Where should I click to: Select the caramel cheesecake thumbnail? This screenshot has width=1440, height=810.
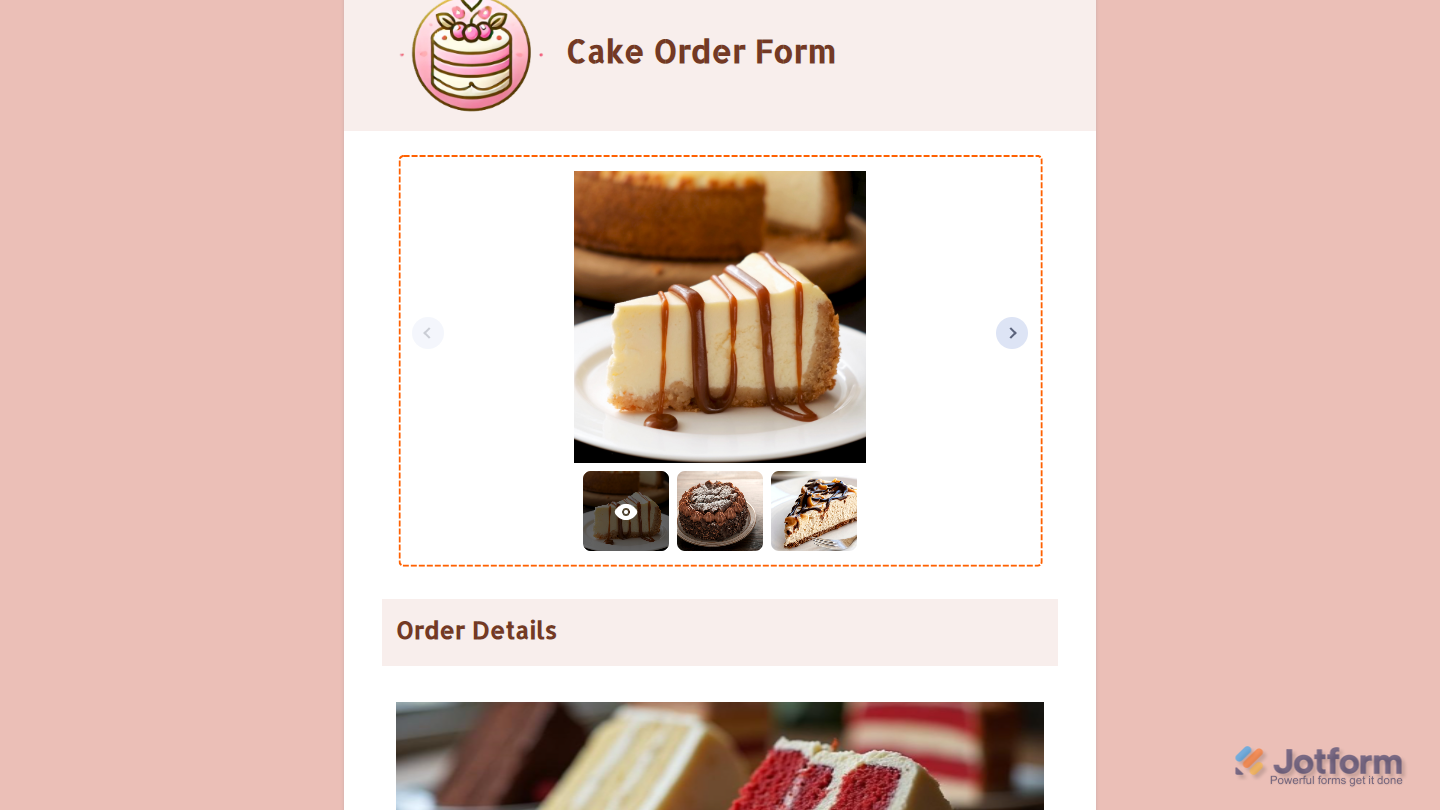626,511
